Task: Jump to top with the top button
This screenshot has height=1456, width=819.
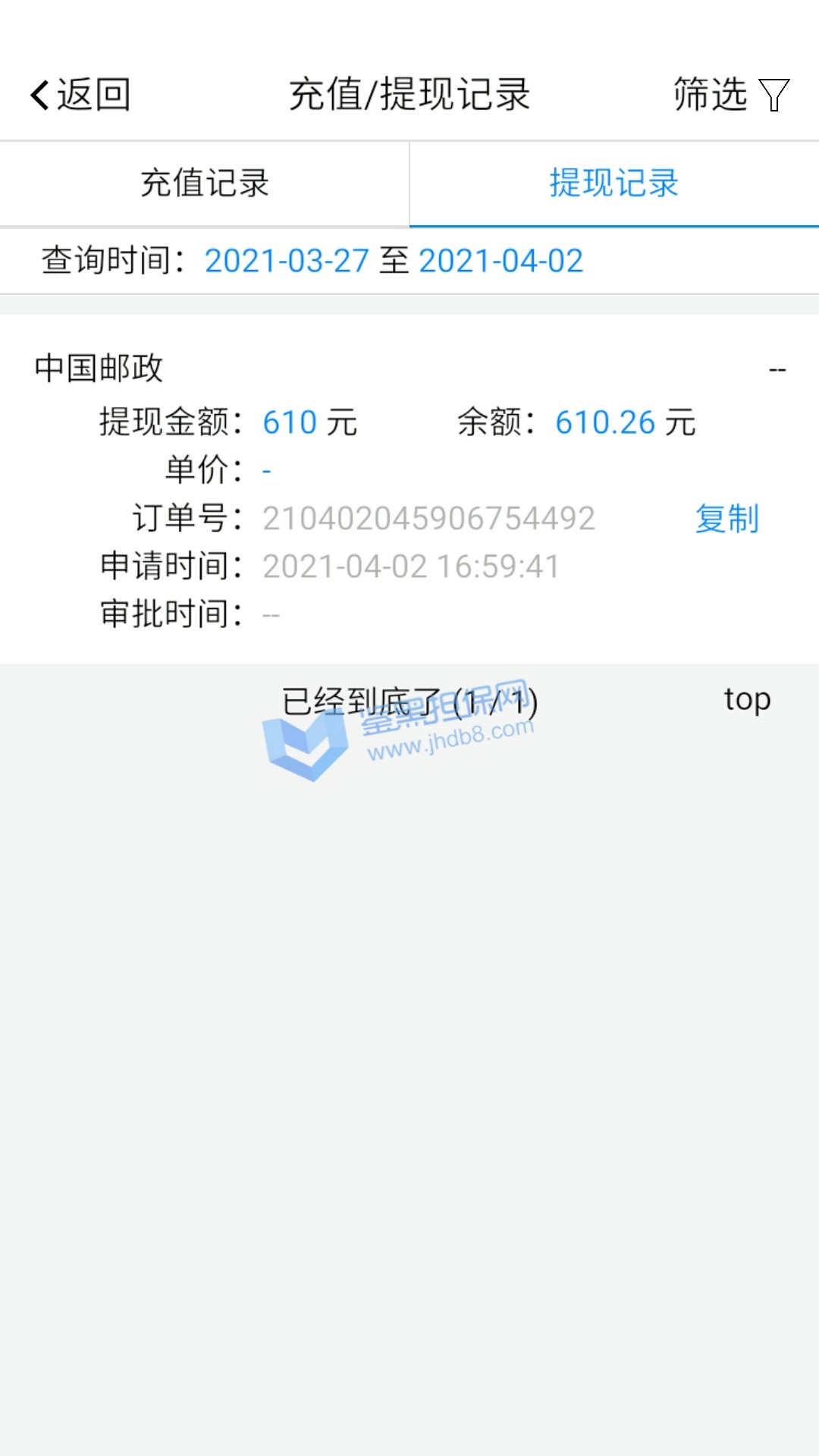Action: point(747,699)
